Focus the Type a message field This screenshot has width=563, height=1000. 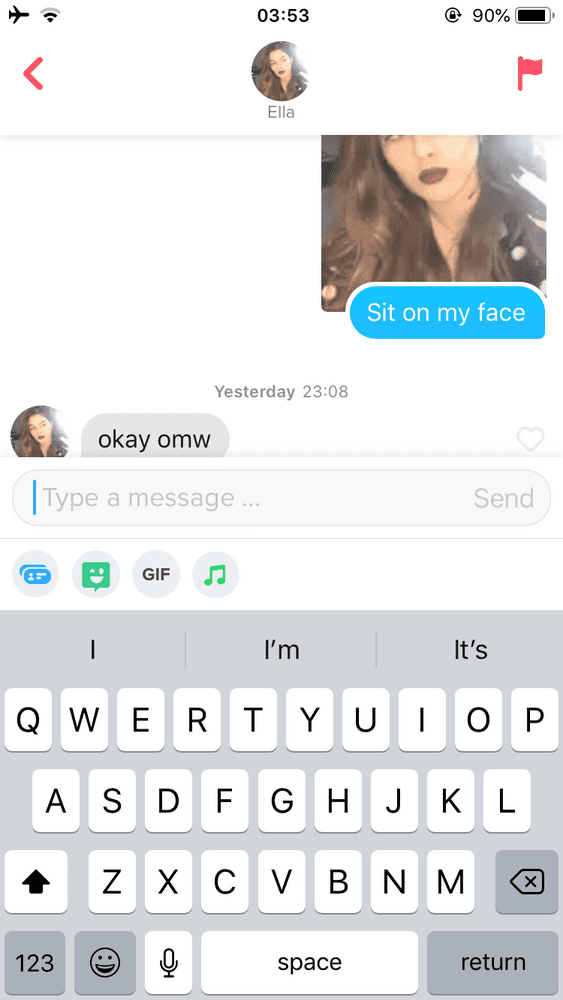[250, 498]
